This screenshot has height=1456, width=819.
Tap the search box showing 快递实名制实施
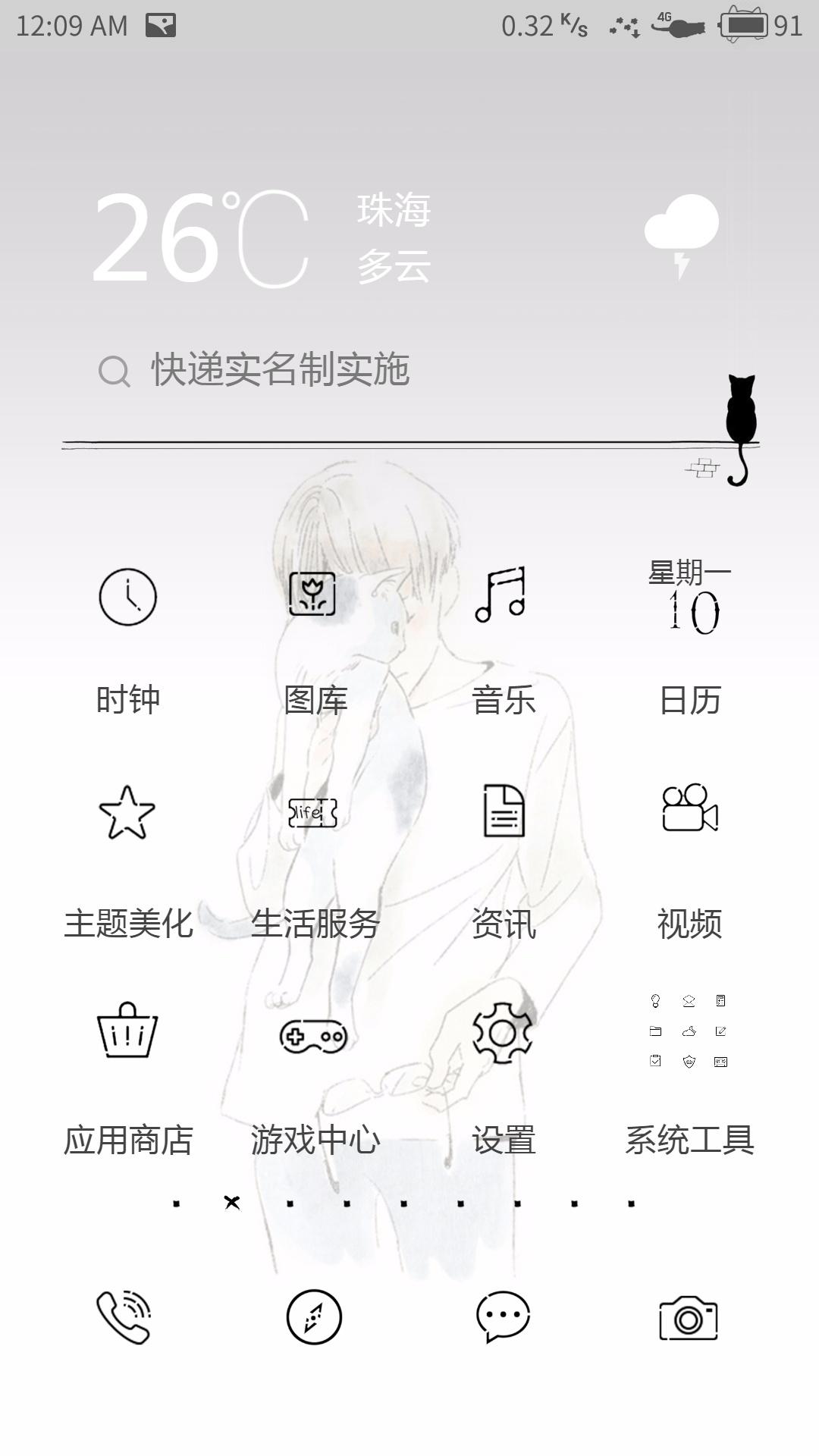[281, 371]
